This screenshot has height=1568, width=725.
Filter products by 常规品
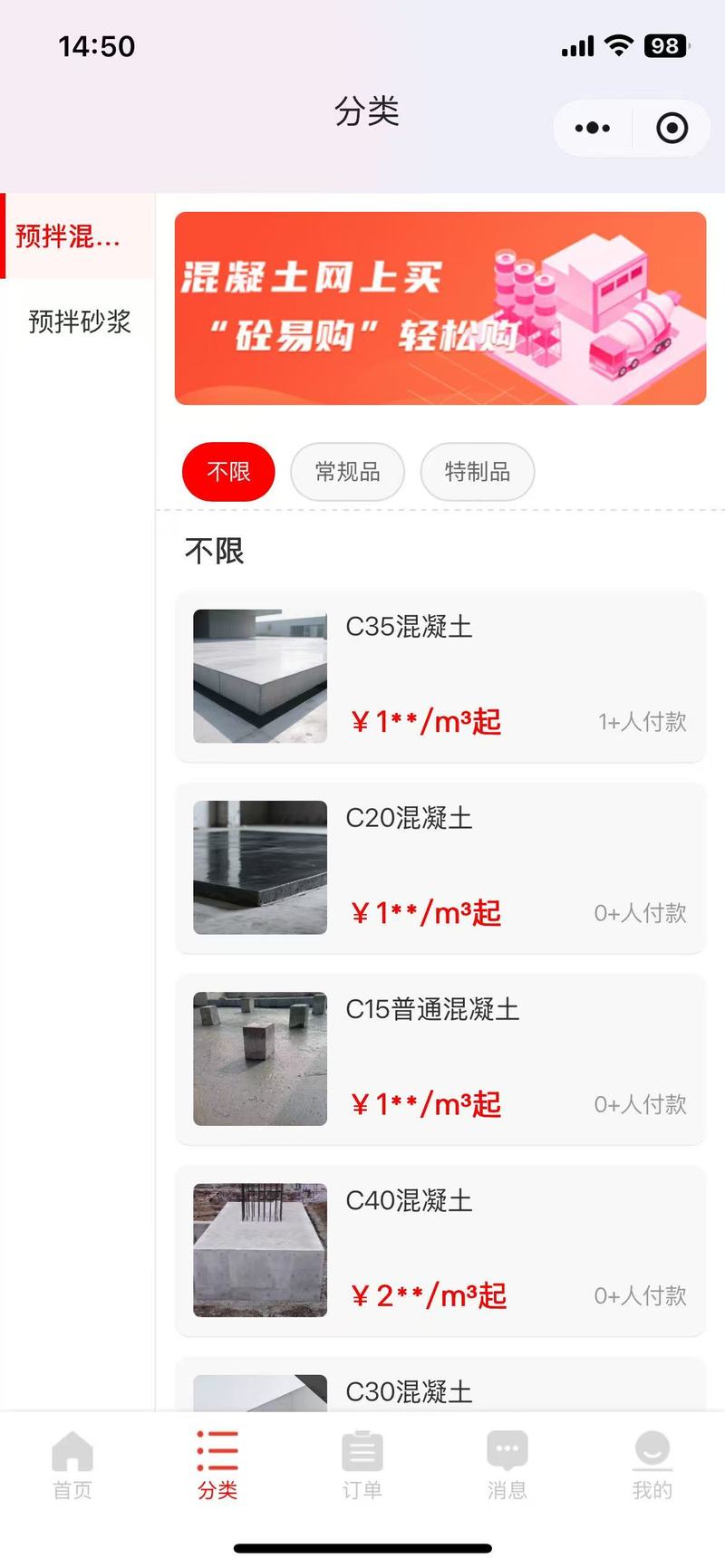(x=347, y=472)
